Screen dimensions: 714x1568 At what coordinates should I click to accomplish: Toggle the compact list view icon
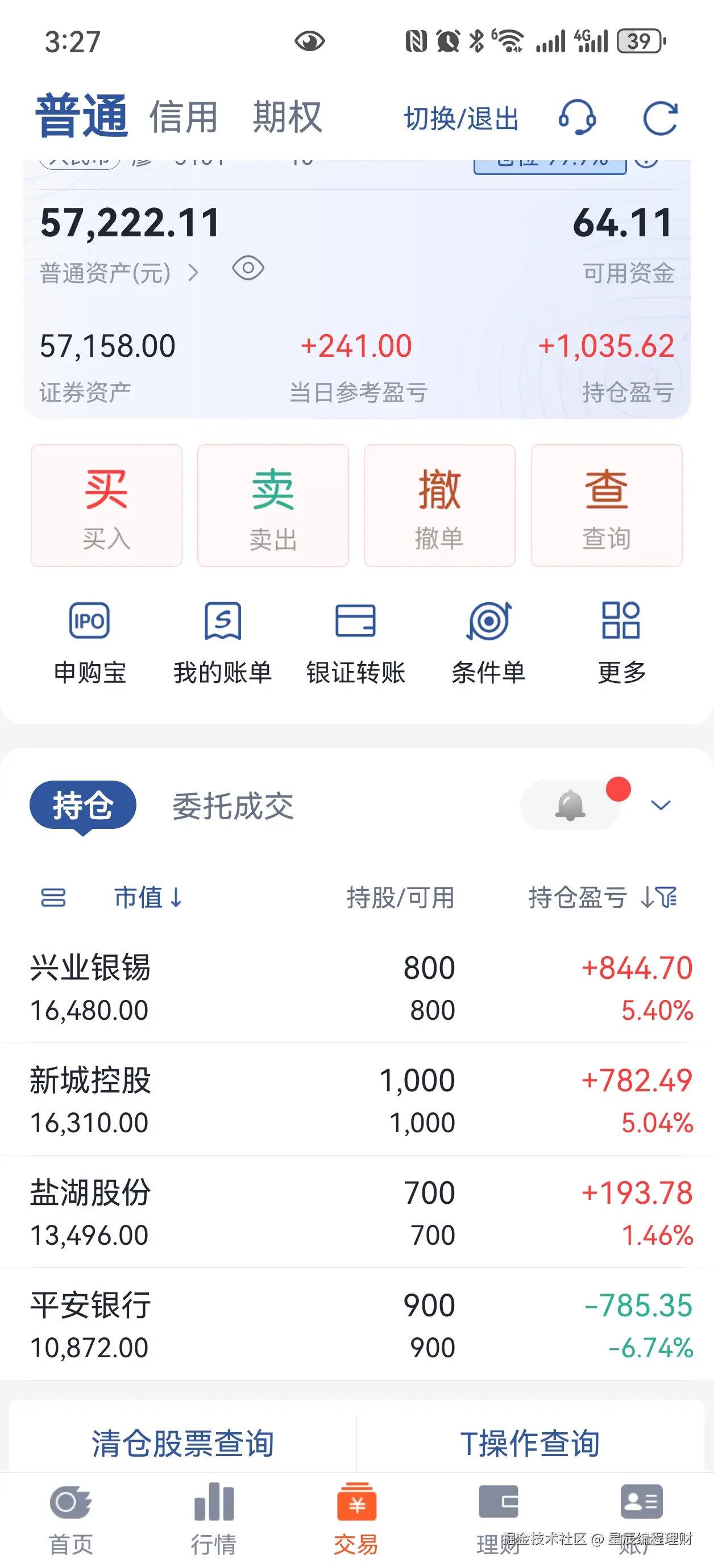(x=52, y=897)
